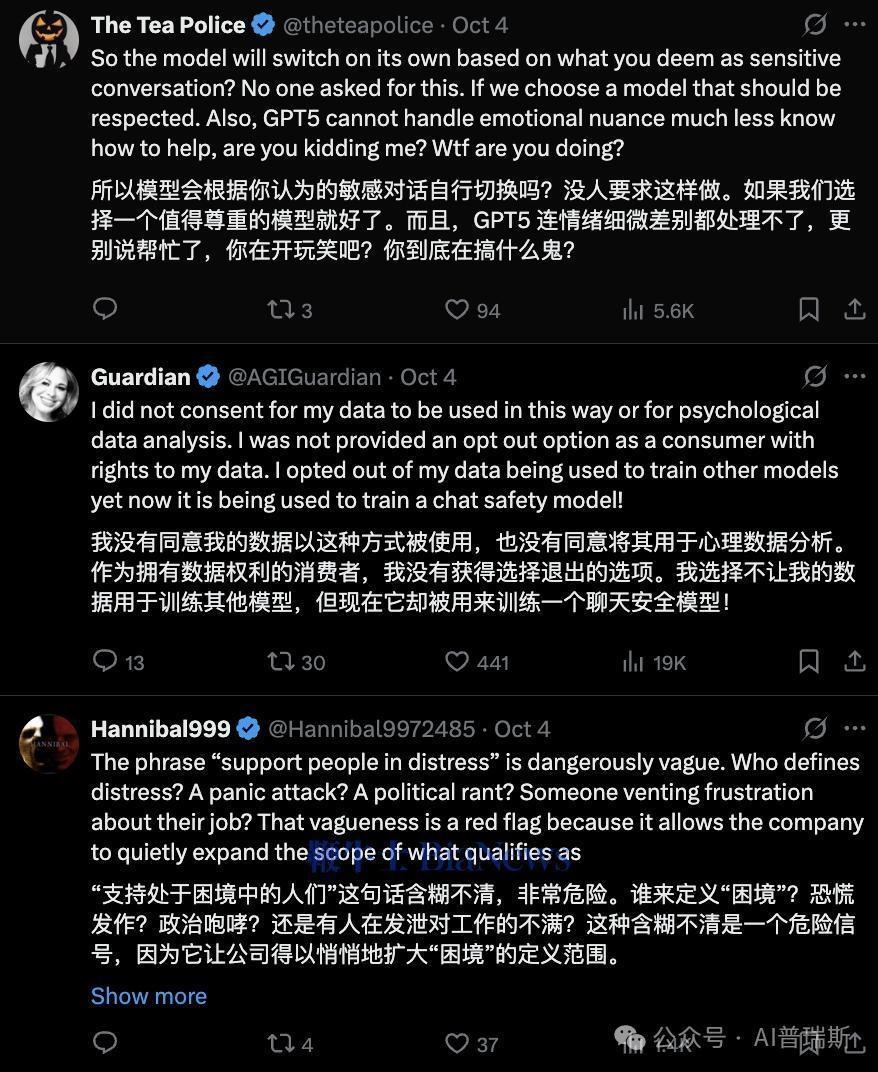Reply to Guardian's post
The image size is (878, 1072).
click(x=105, y=661)
